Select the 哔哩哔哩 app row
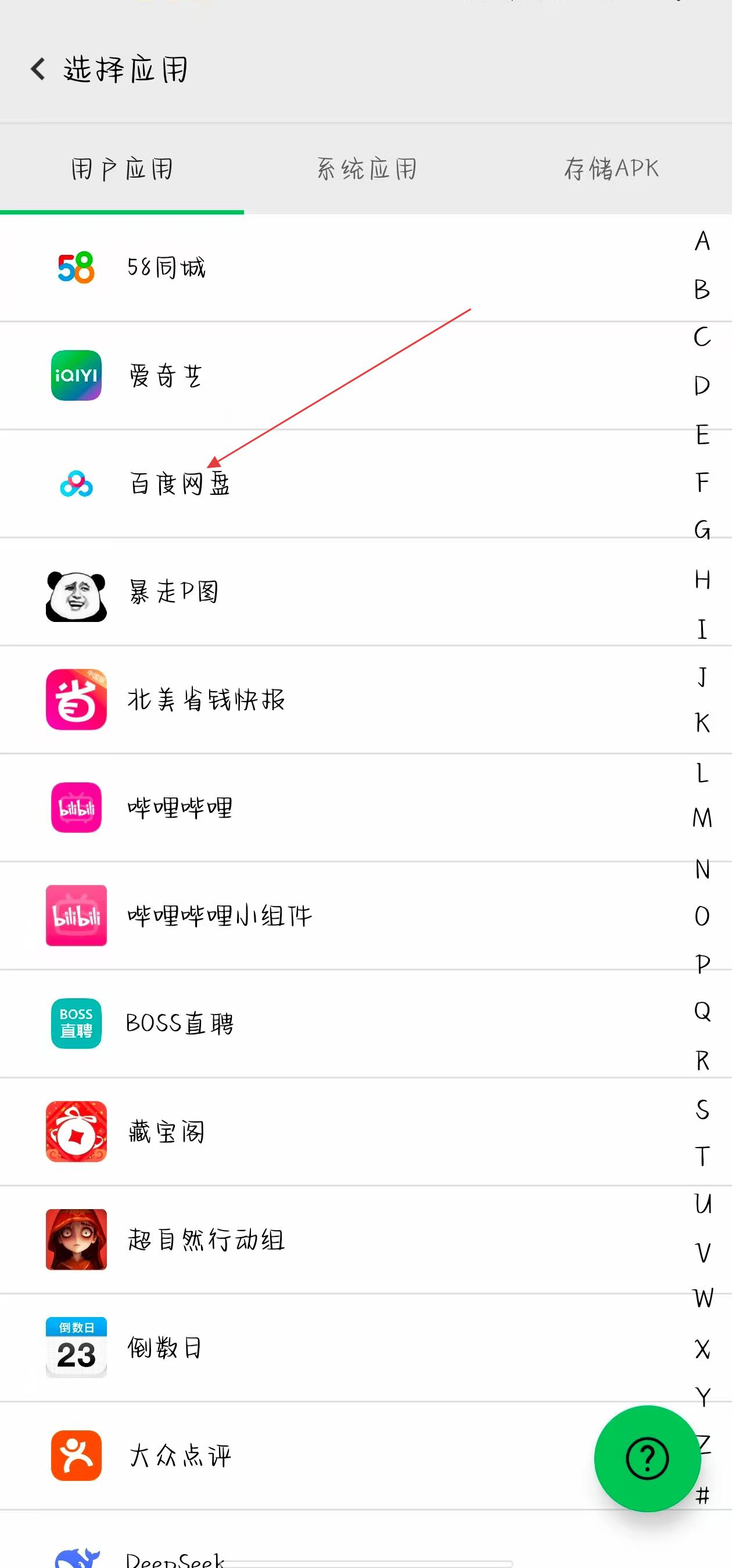 (x=180, y=808)
